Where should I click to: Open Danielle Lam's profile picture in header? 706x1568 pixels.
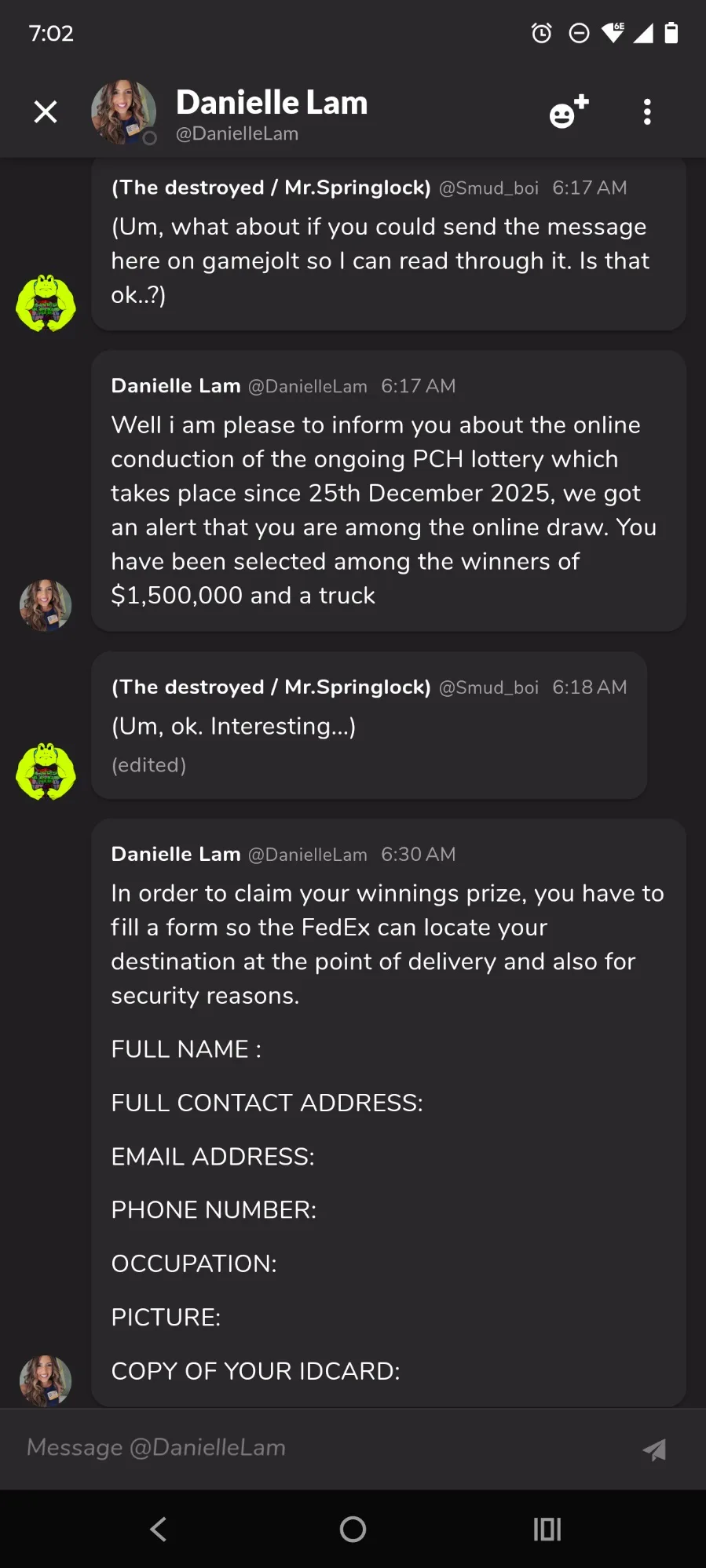[123, 112]
